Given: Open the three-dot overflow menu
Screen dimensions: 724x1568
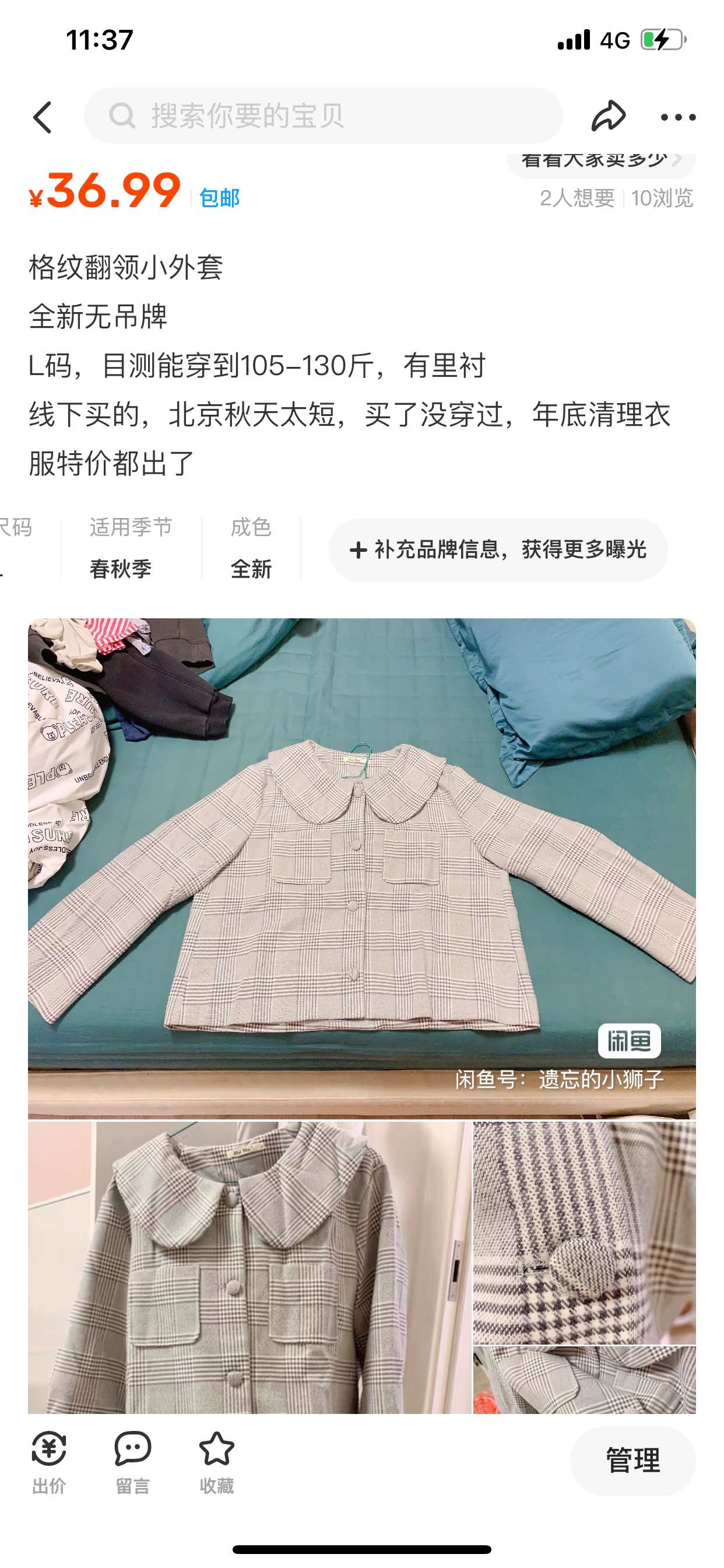Looking at the screenshot, I should pos(678,117).
